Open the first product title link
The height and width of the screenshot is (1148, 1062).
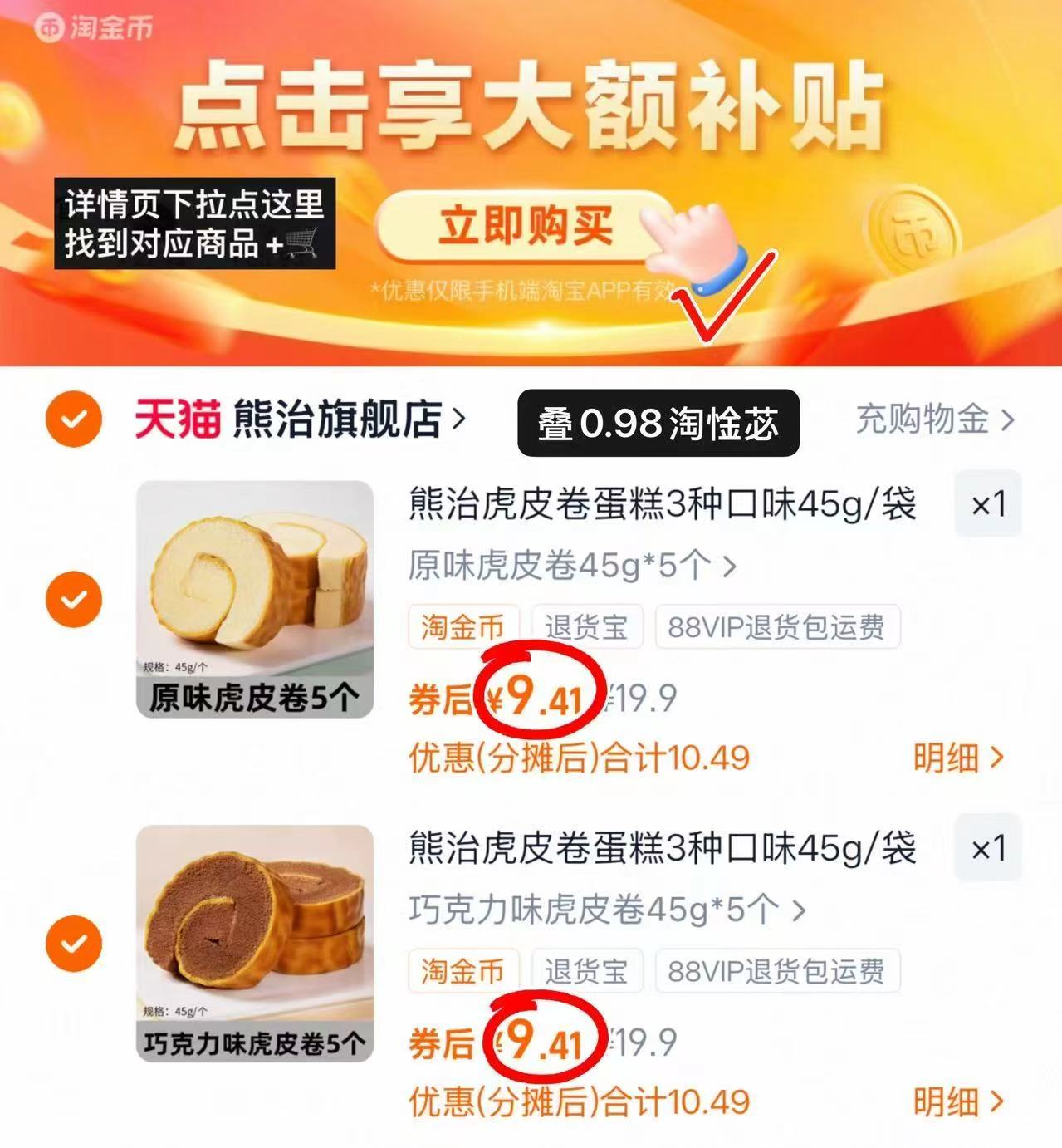coord(660,505)
